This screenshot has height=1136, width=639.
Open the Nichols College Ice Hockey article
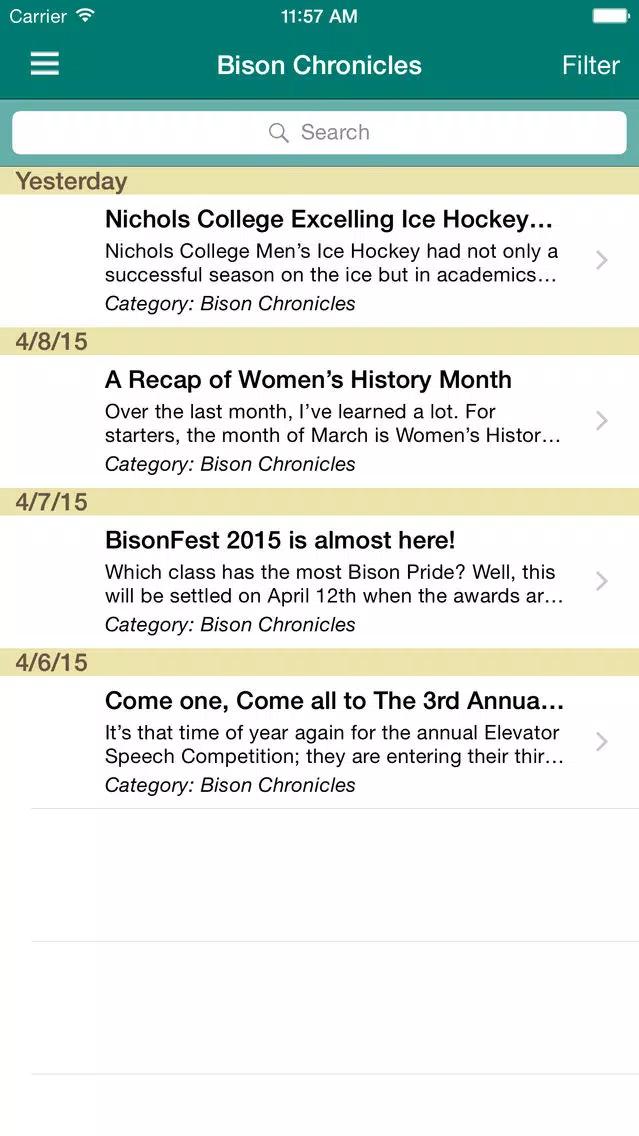point(320,261)
